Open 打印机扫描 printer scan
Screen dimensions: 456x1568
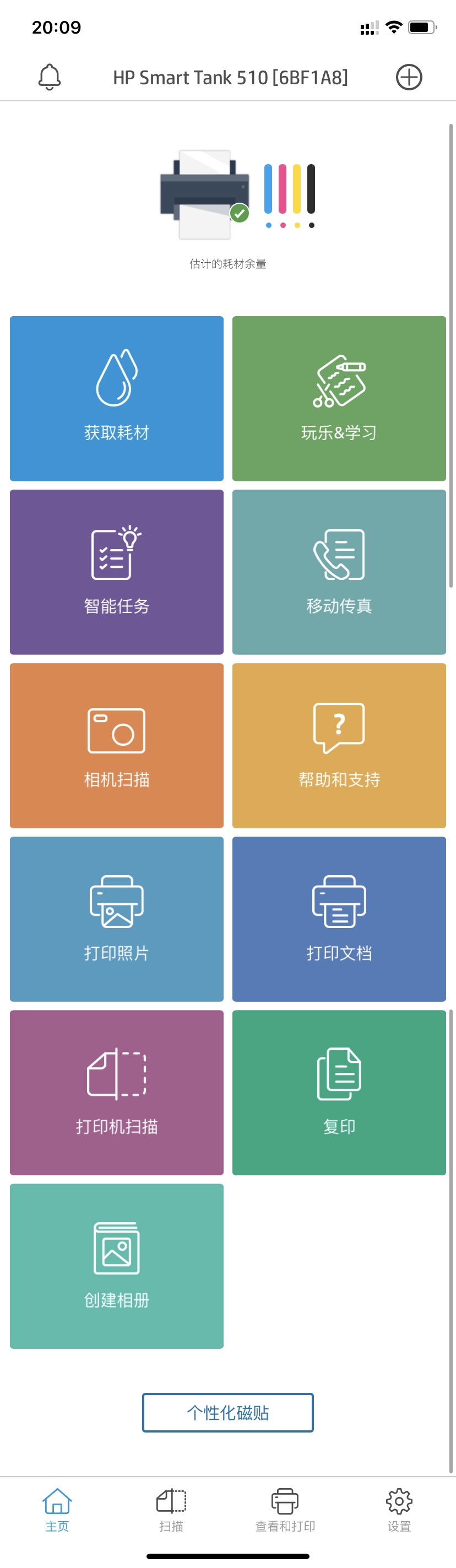click(x=116, y=1092)
